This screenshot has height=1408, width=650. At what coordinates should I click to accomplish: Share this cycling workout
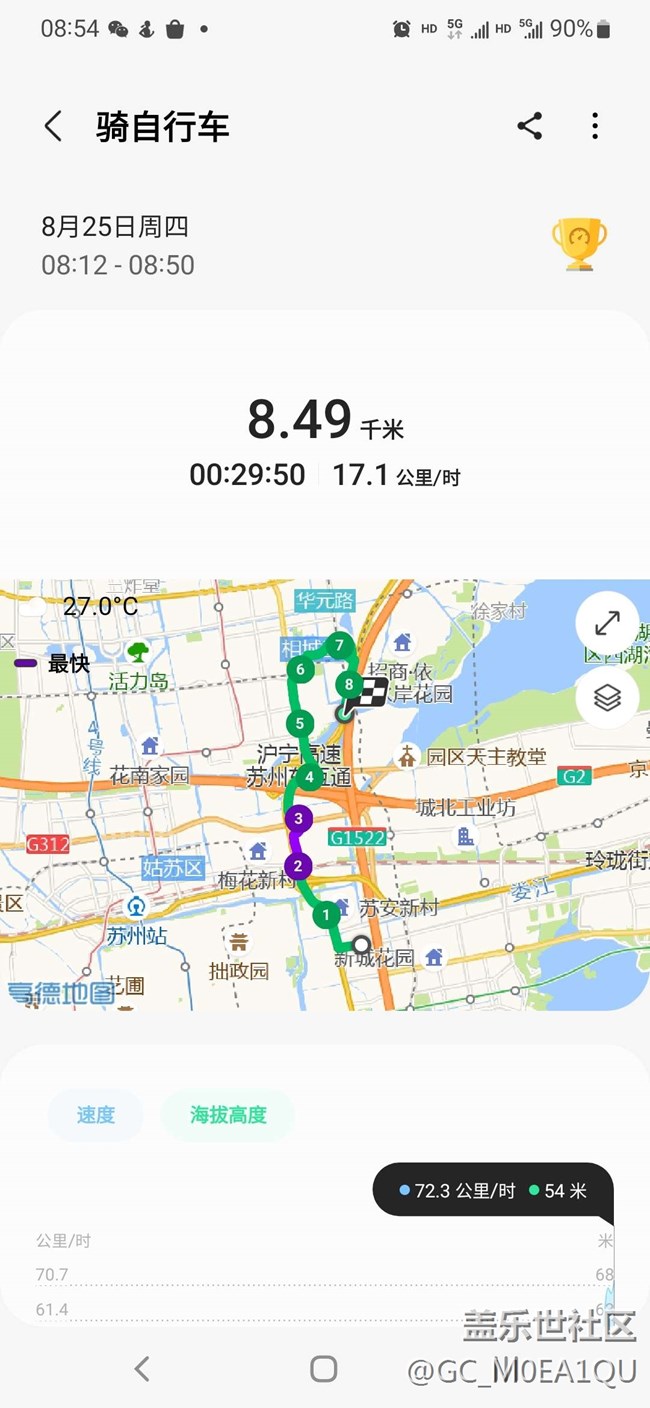tap(529, 126)
